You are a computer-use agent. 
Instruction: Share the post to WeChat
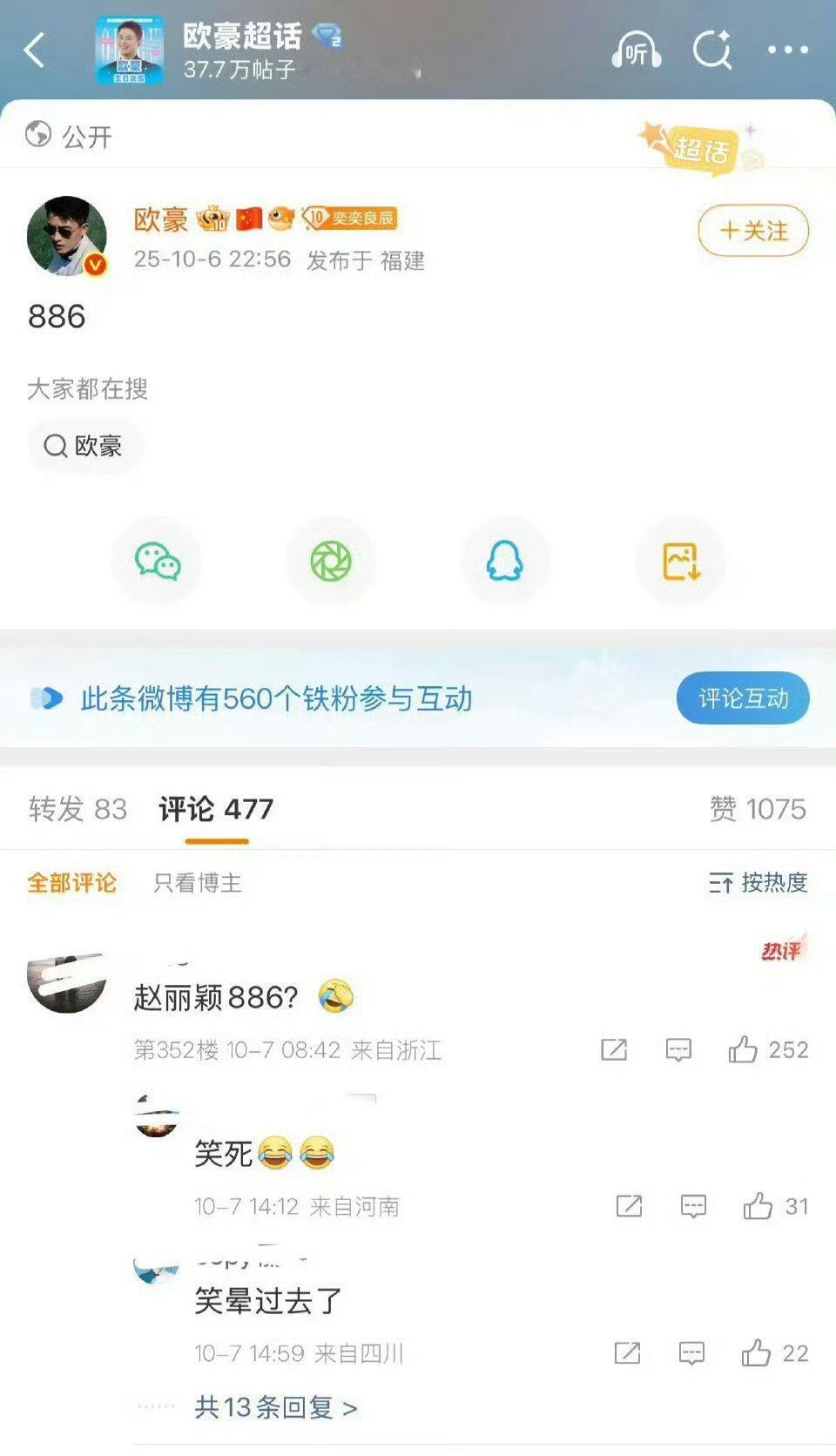point(157,562)
